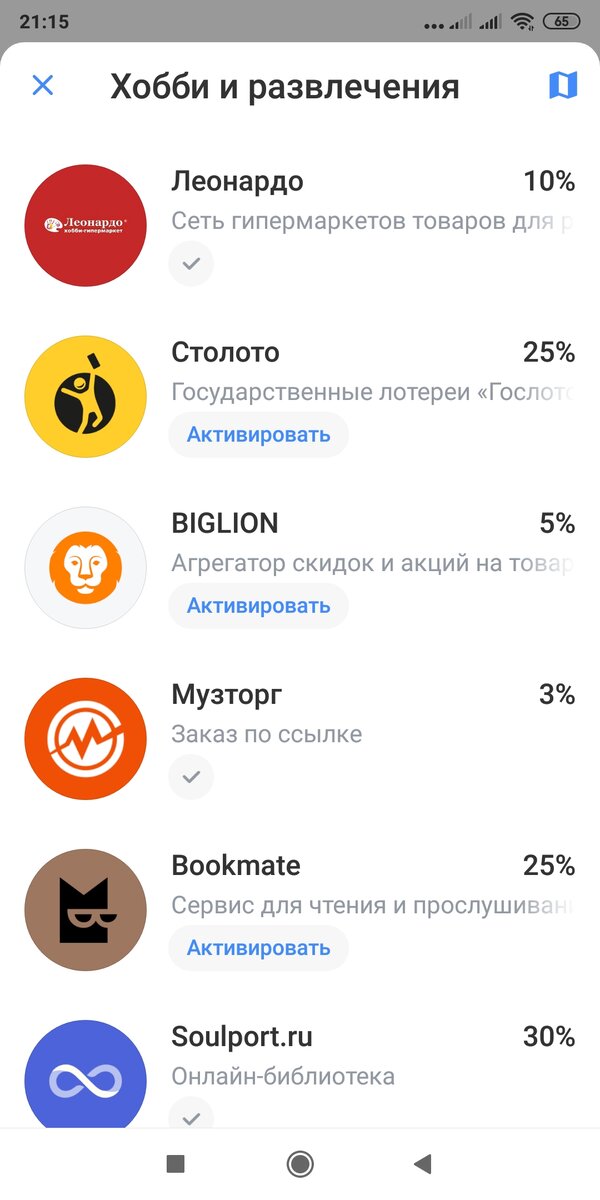
Task: Tap the checkmark under Музторг
Action: click(191, 776)
